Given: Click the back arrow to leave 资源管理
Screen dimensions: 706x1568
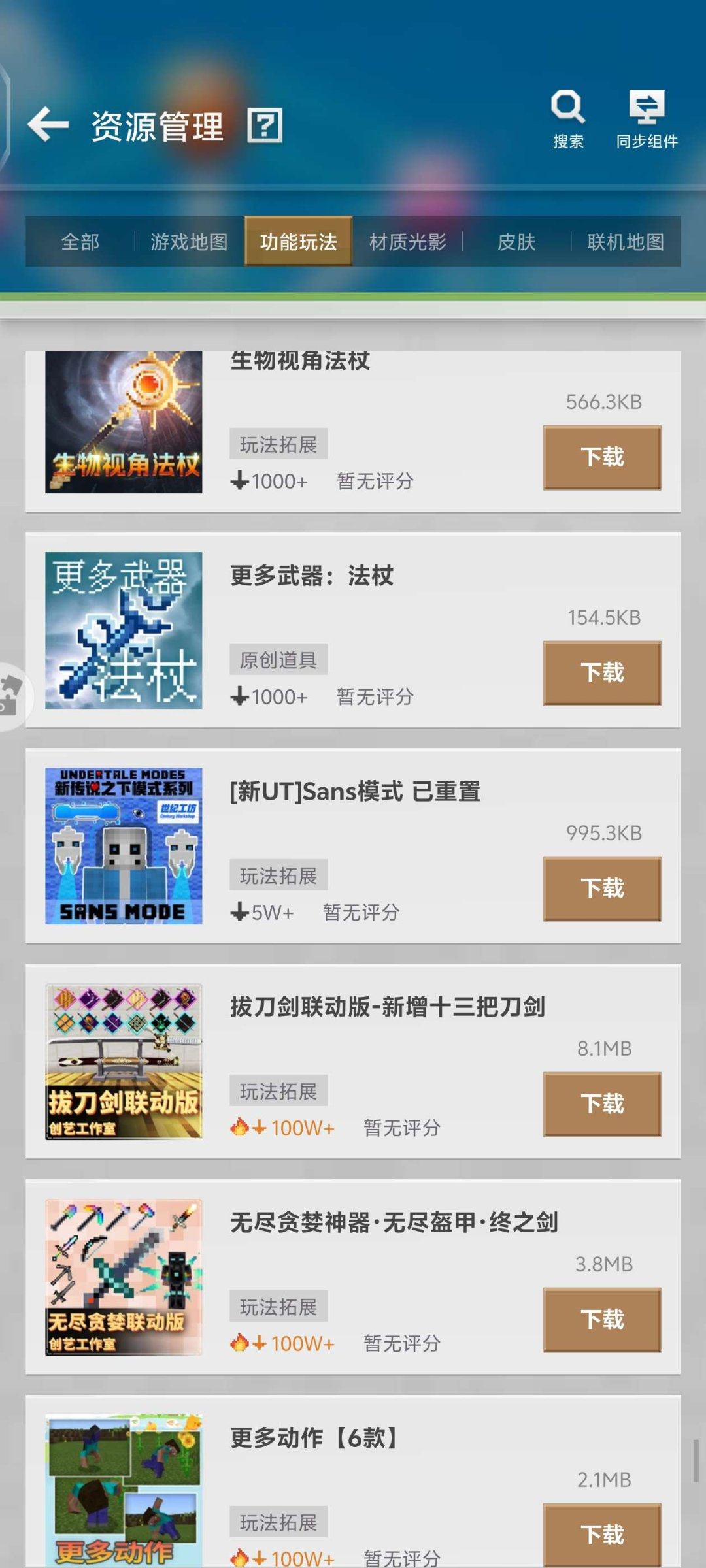Looking at the screenshot, I should pos(46,124).
